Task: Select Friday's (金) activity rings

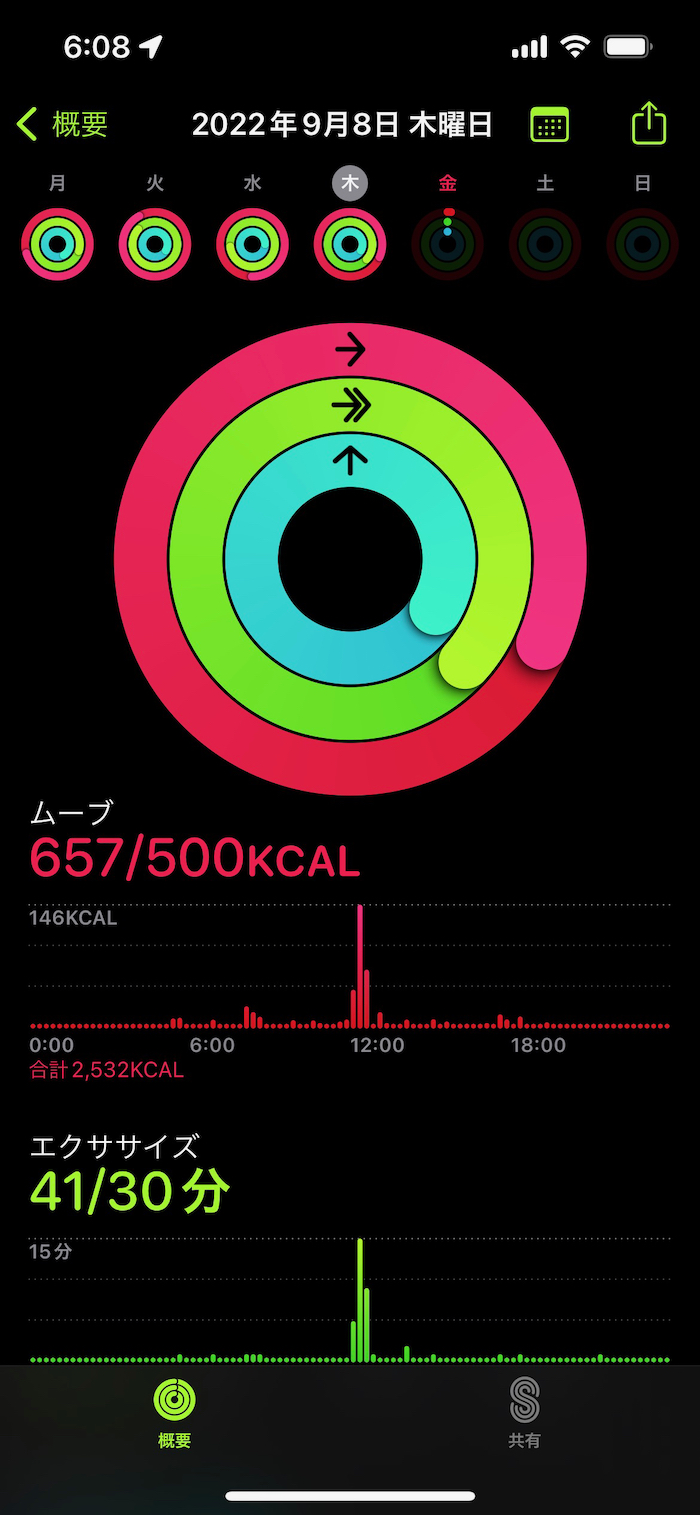Action: coord(448,244)
